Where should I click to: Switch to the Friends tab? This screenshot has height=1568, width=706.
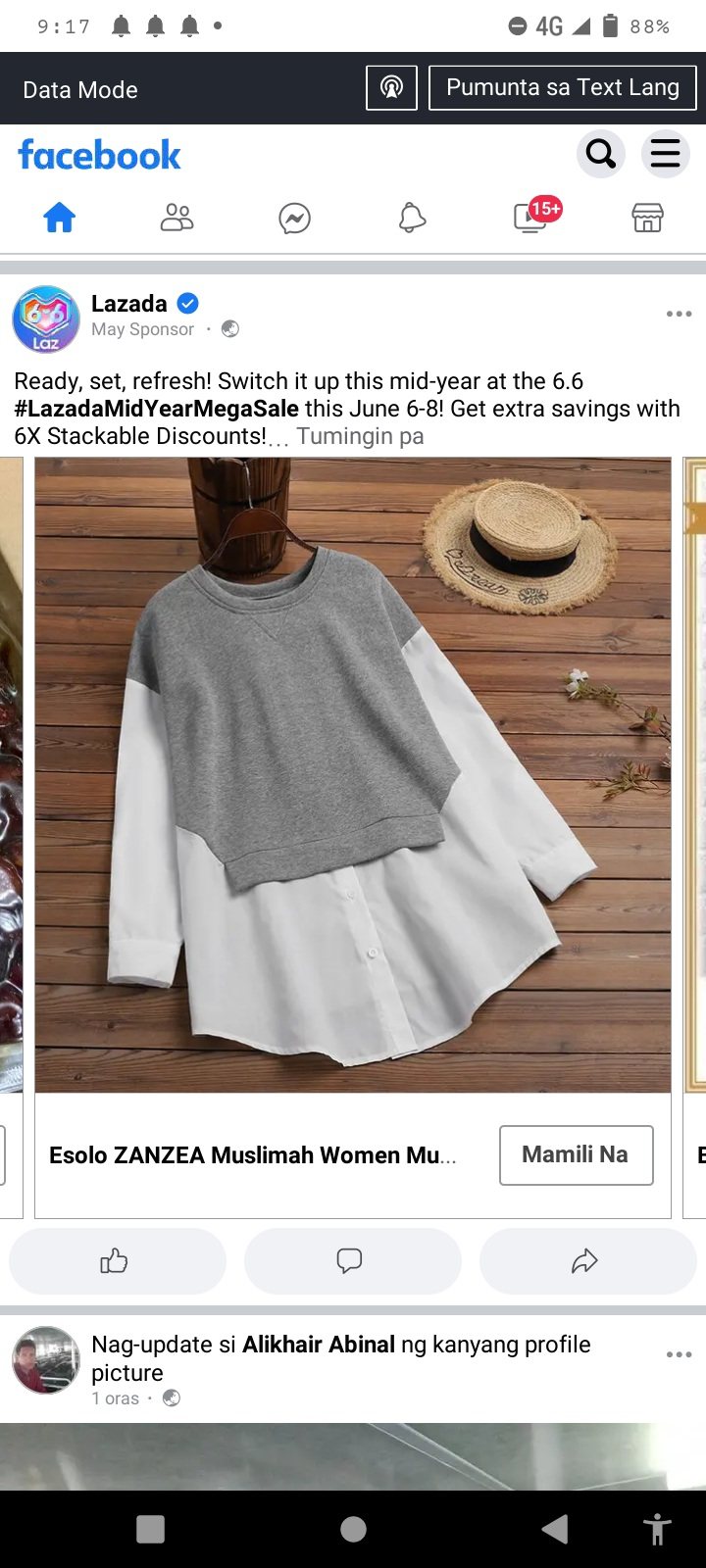[x=176, y=217]
